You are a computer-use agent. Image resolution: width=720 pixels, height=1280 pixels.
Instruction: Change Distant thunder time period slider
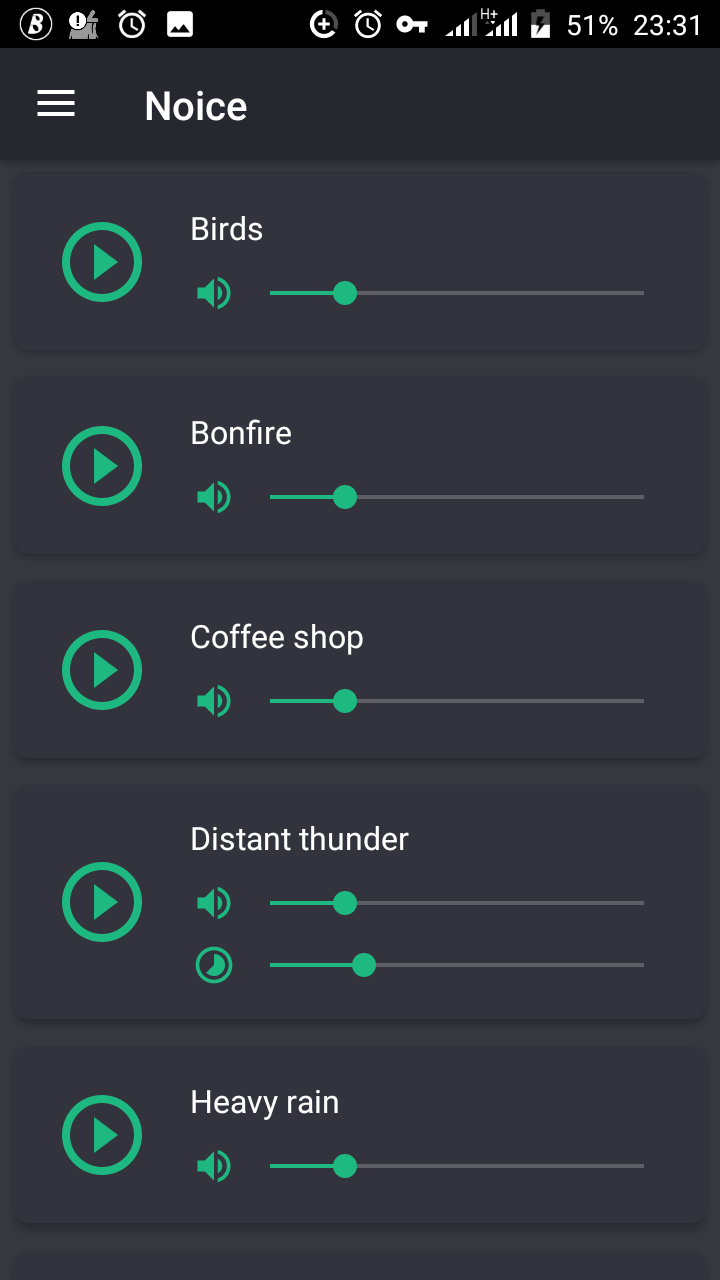457,965
